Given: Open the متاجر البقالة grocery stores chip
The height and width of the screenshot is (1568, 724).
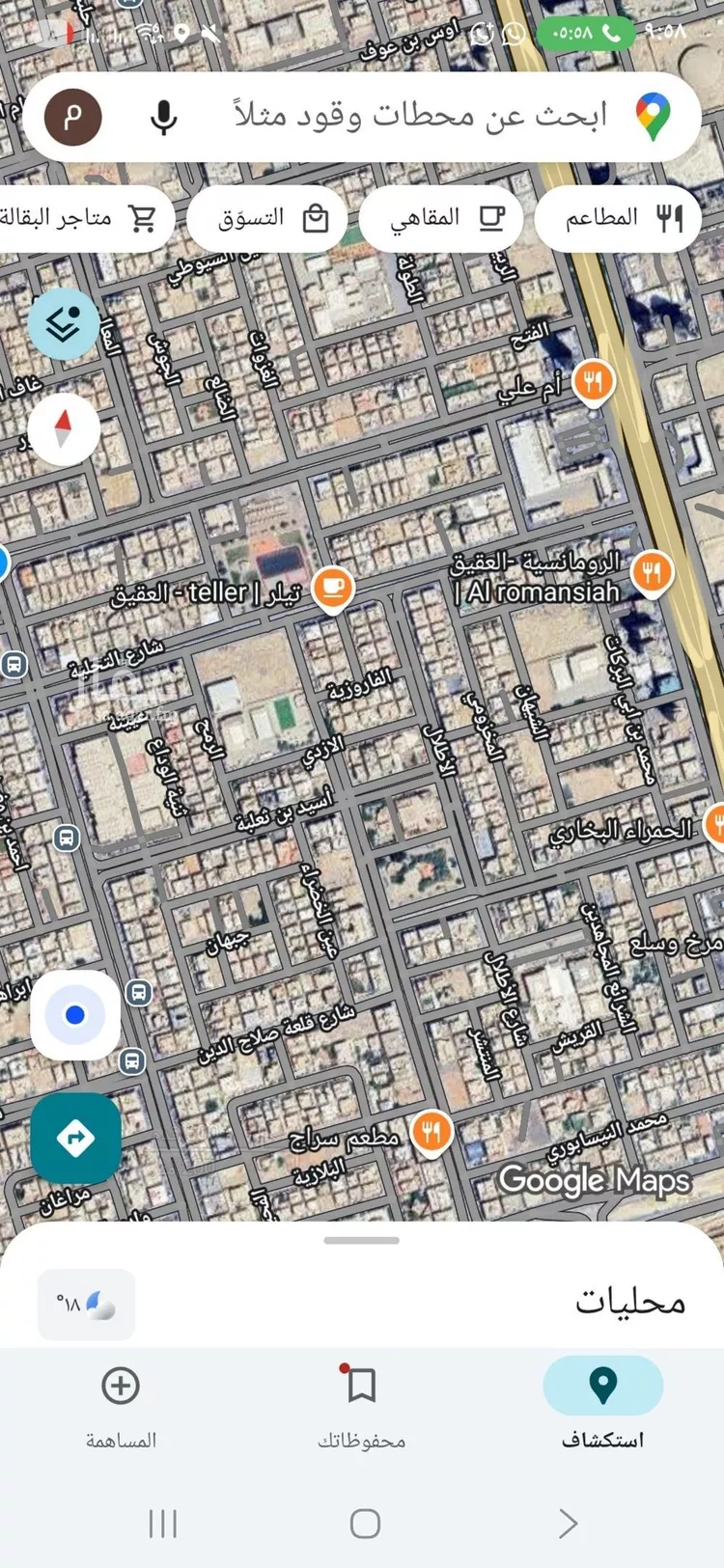Looking at the screenshot, I should [87, 218].
